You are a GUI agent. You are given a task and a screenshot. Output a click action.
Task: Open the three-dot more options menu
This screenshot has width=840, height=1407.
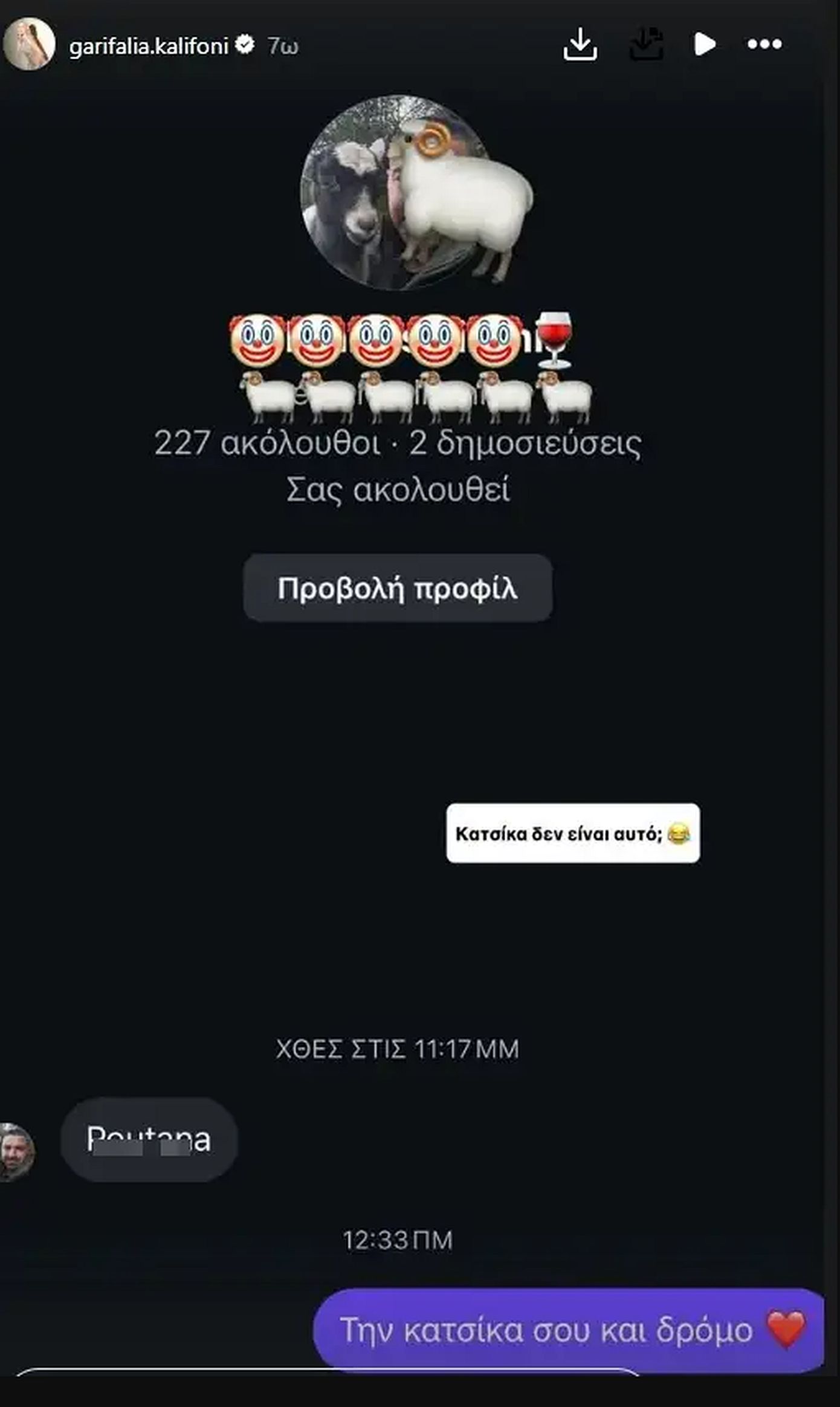tap(764, 44)
